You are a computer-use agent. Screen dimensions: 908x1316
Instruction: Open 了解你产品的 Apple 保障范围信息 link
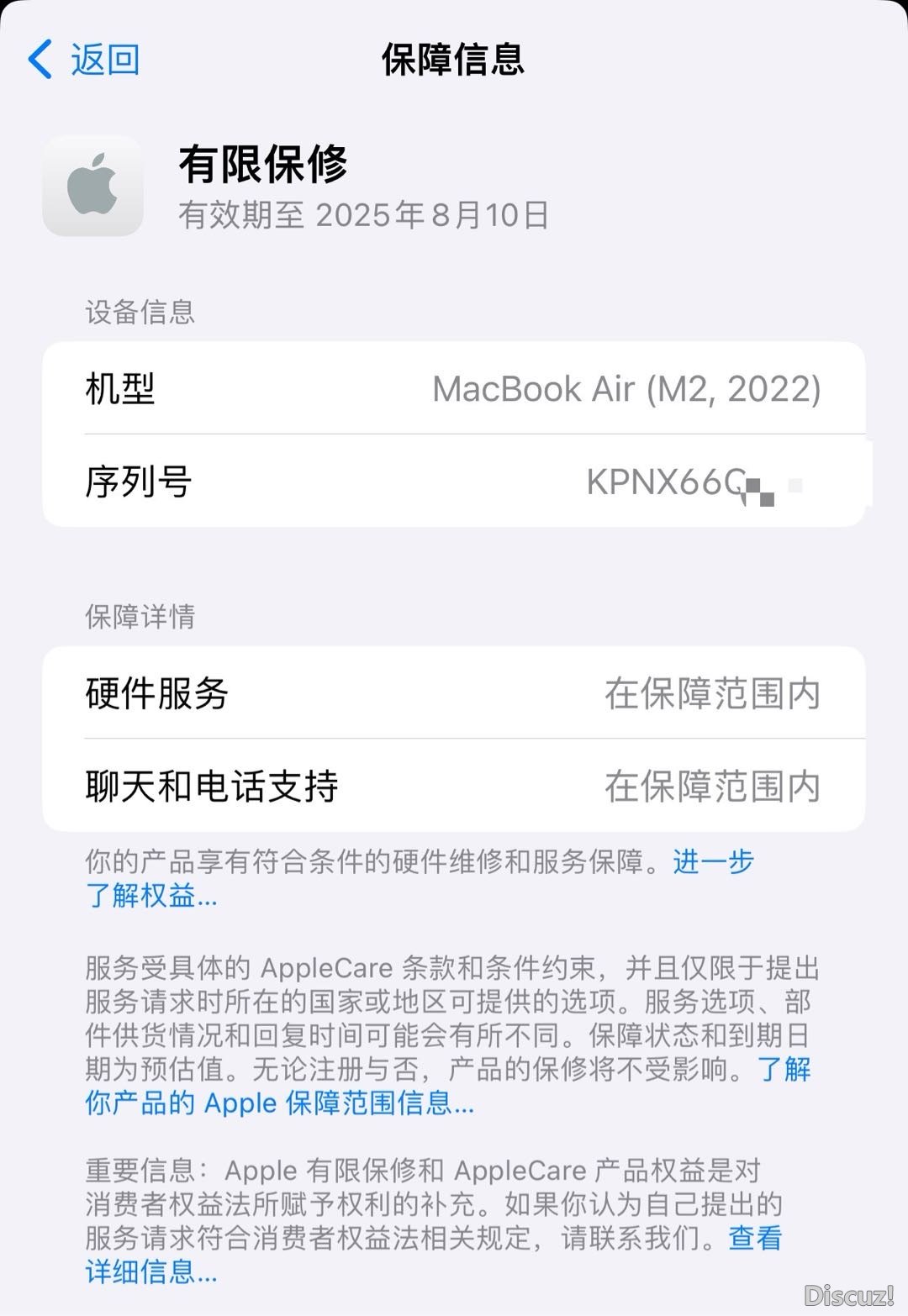(x=279, y=1103)
